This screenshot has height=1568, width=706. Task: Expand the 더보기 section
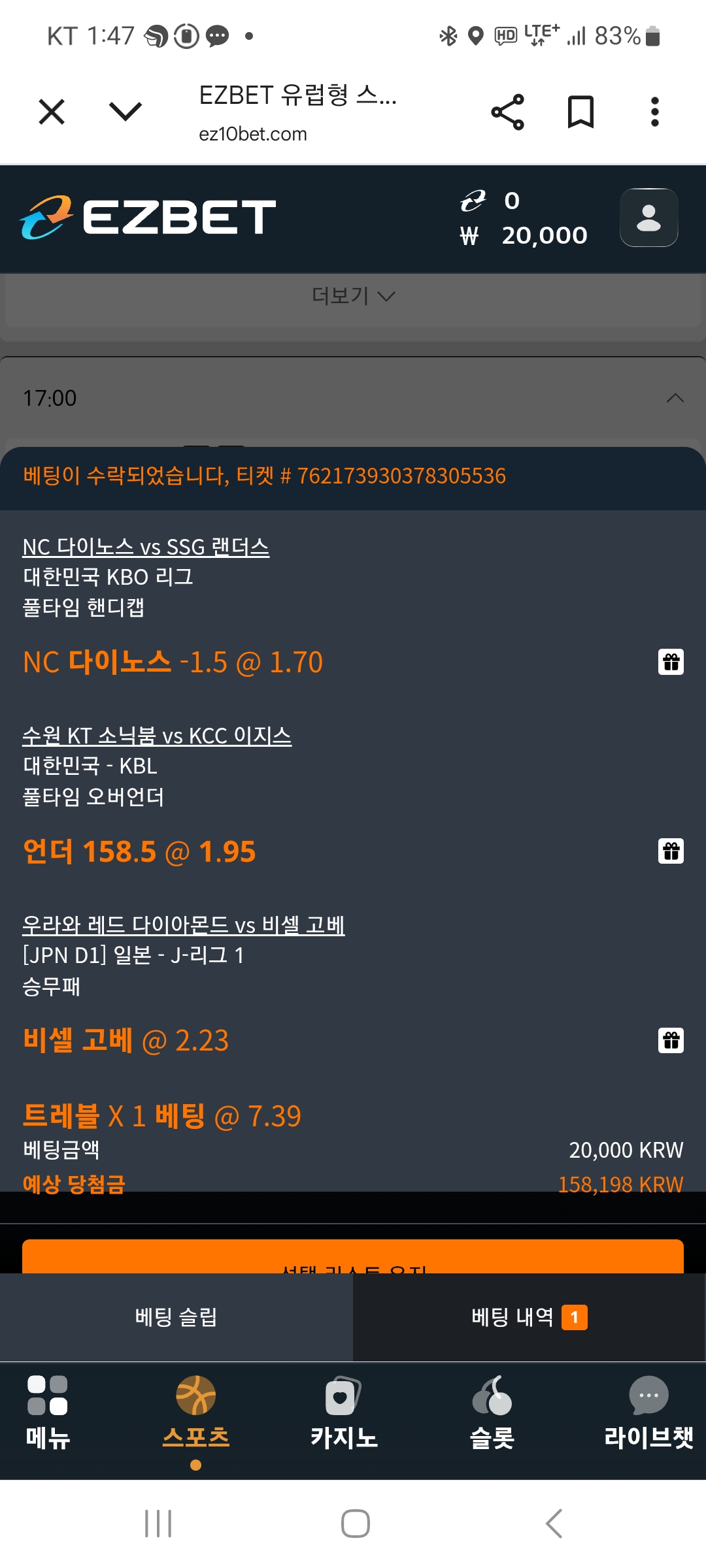click(353, 296)
